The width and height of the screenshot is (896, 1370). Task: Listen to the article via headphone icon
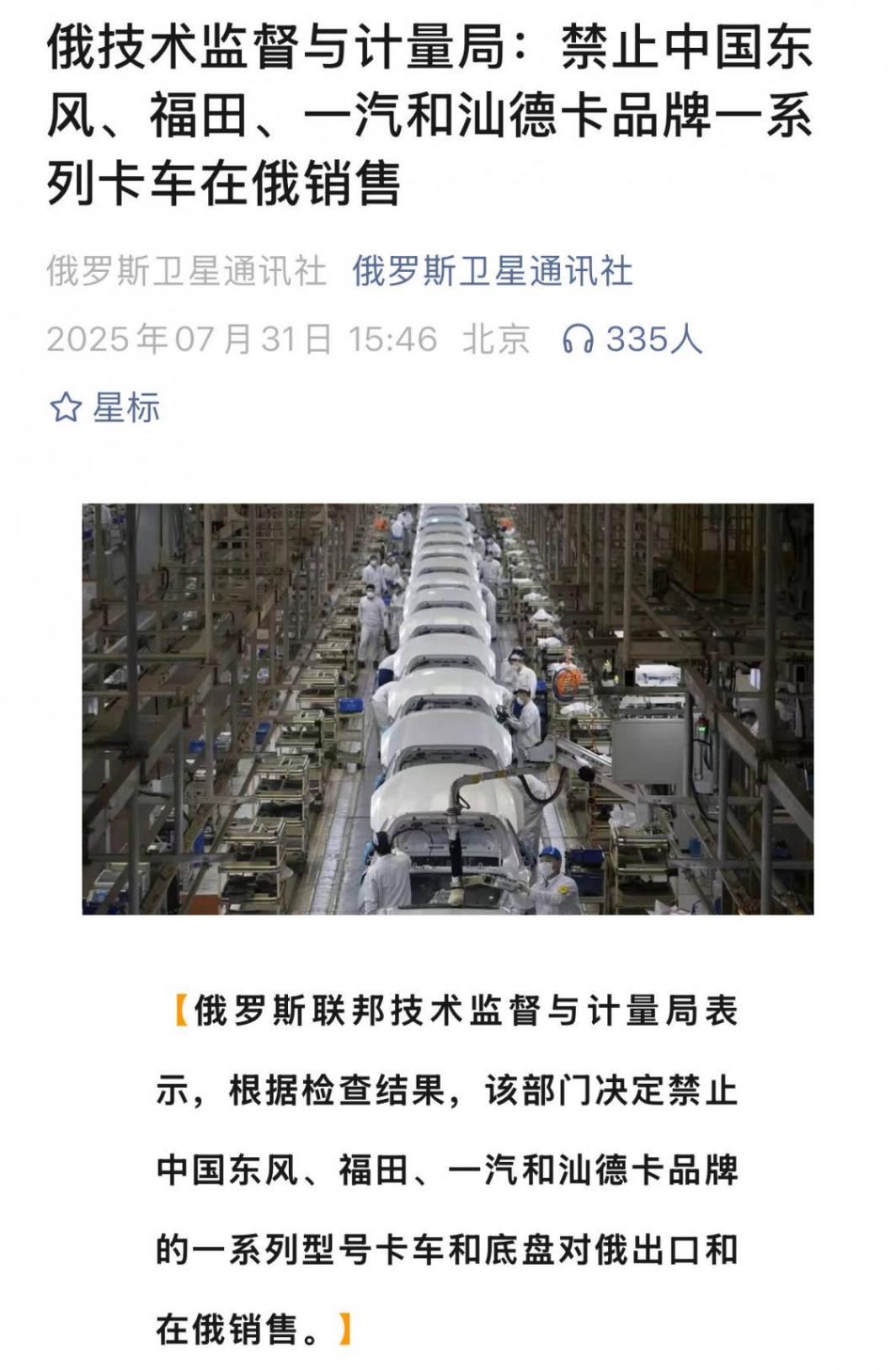pyautogui.click(x=579, y=339)
